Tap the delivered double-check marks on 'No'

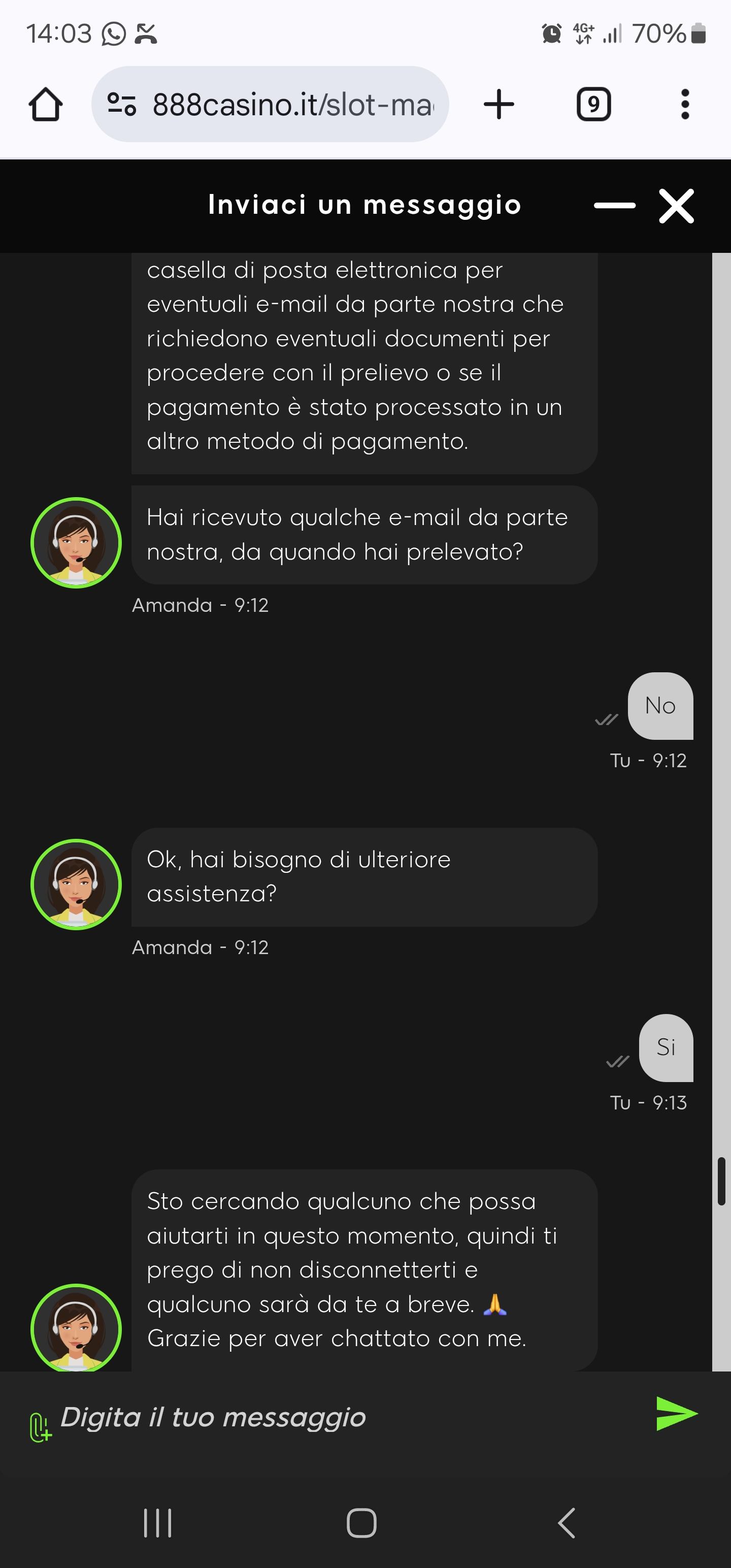point(606,720)
